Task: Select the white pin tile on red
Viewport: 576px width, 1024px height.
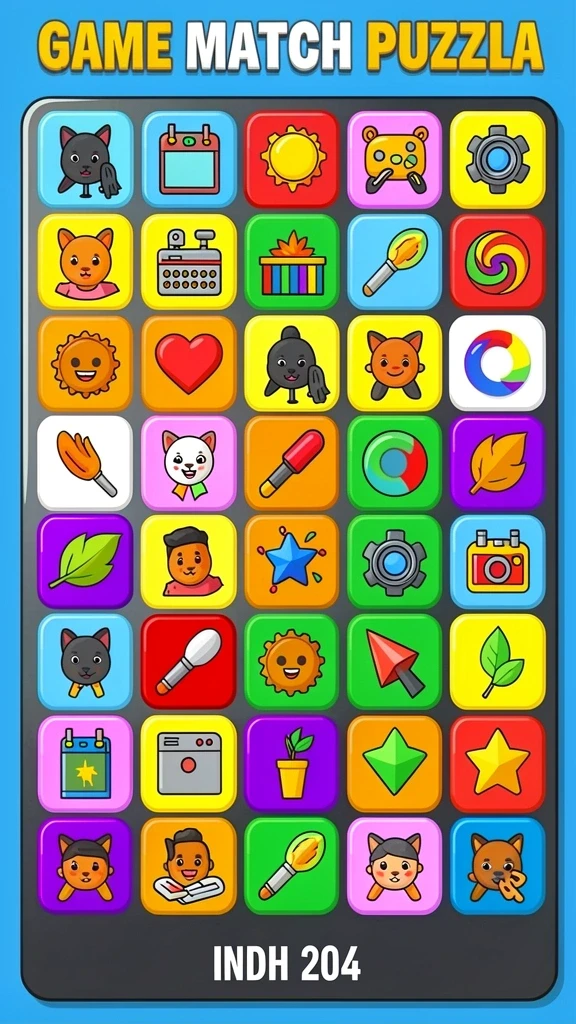Action: pyautogui.click(x=189, y=662)
